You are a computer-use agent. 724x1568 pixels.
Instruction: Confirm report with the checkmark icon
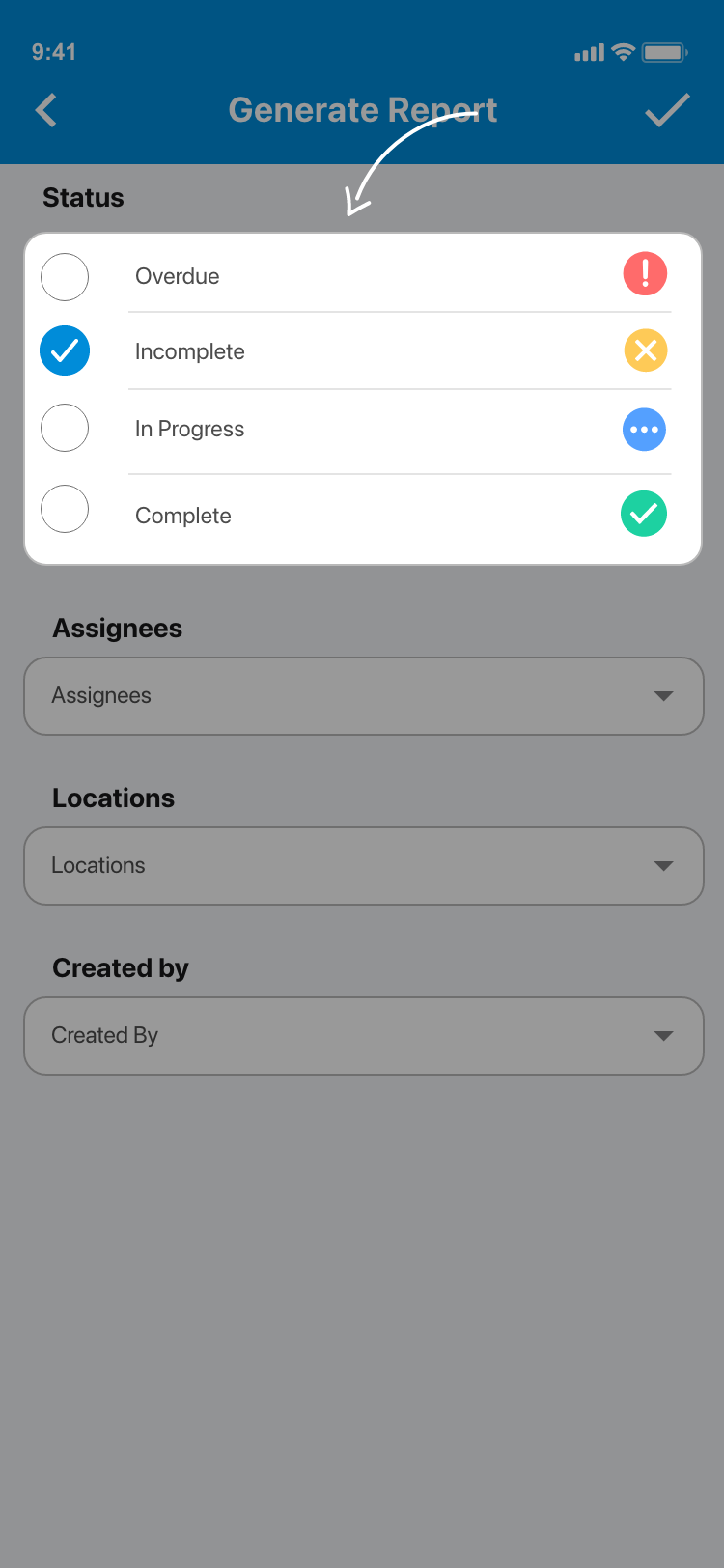coord(667,110)
